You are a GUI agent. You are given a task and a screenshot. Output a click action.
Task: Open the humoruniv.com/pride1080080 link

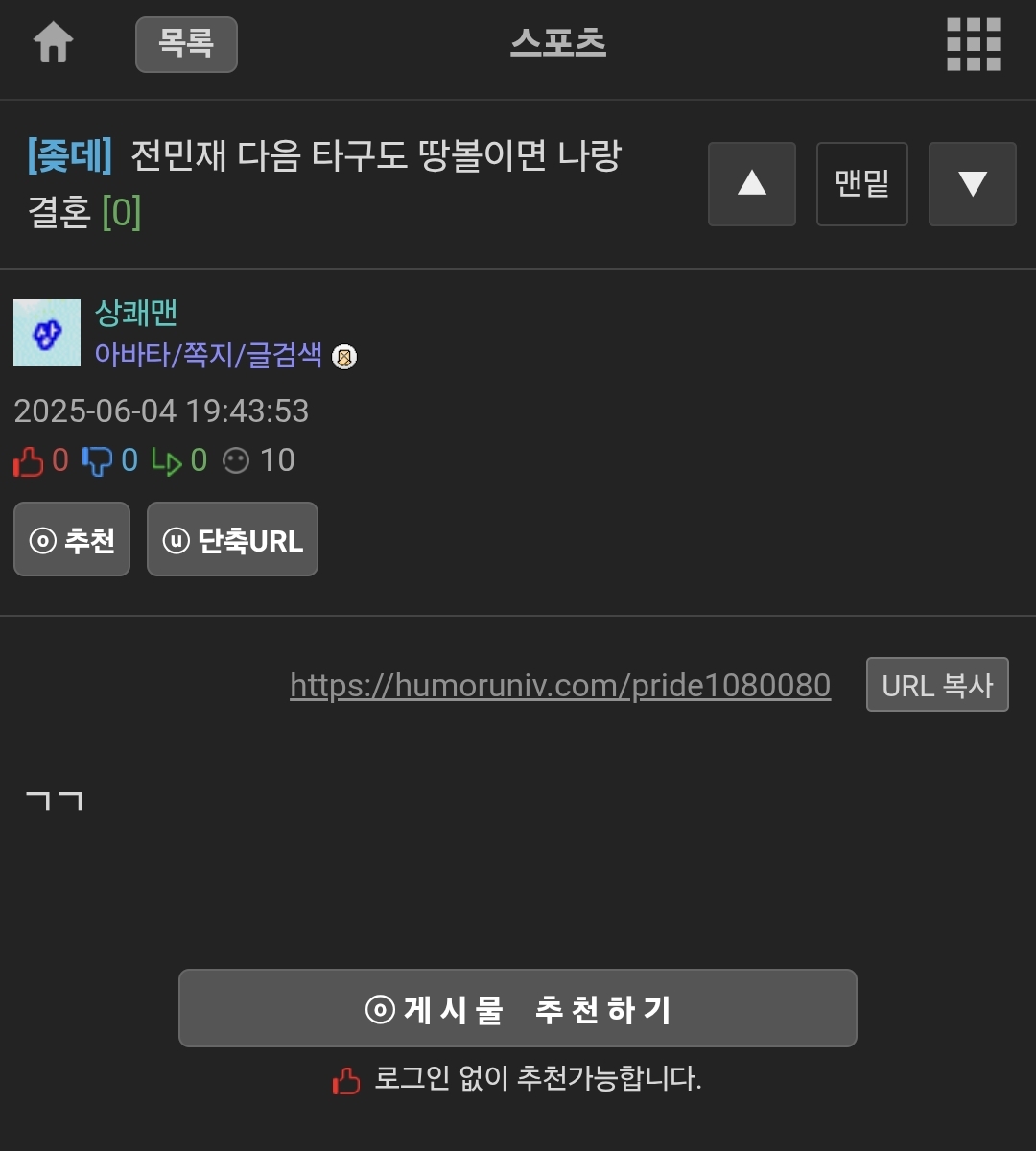560,685
